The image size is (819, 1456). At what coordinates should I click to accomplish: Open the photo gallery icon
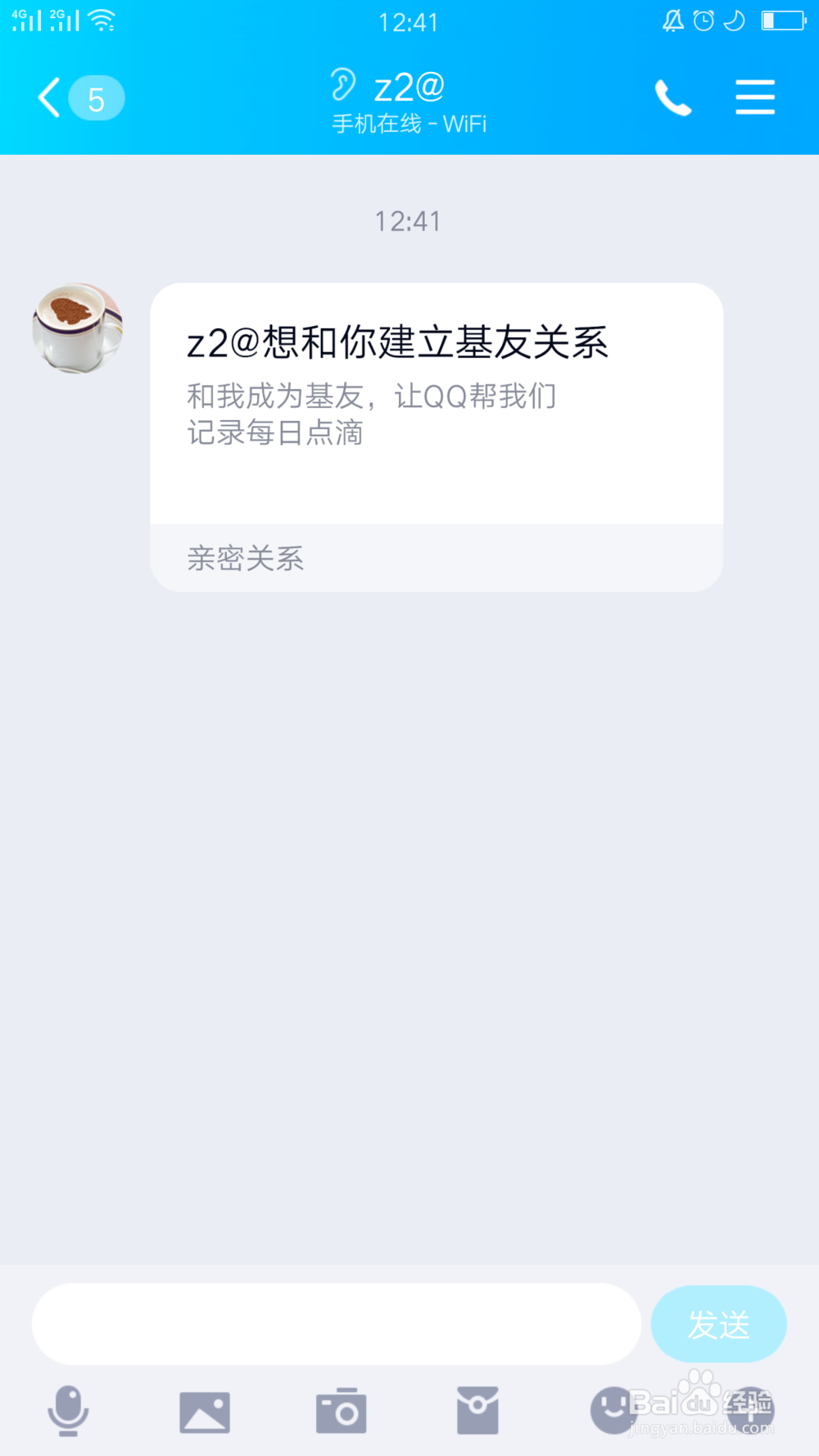(x=206, y=1410)
